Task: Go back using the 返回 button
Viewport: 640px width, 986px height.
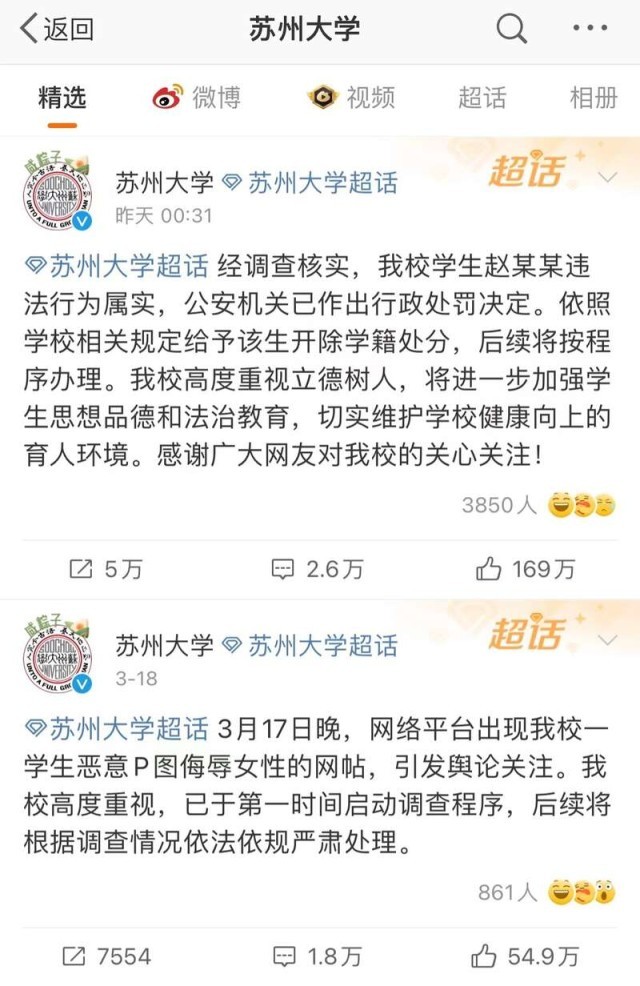Action: (x=58, y=29)
